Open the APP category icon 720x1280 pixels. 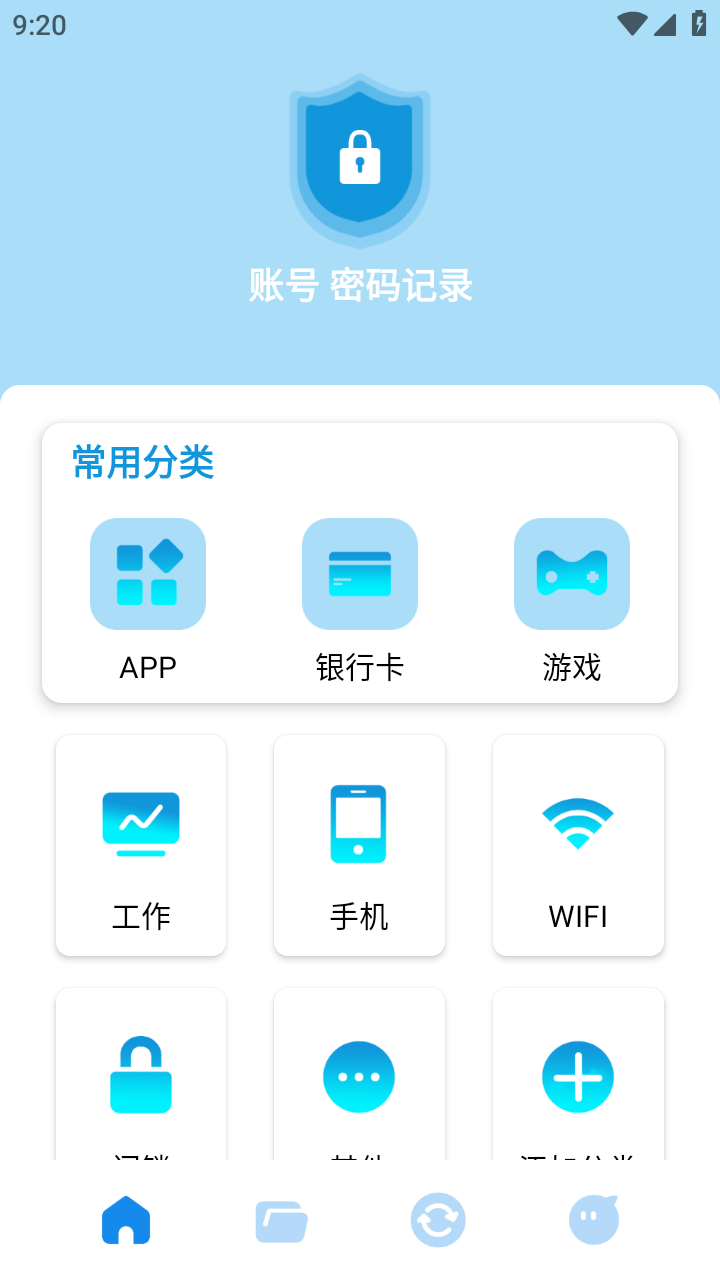point(147,574)
